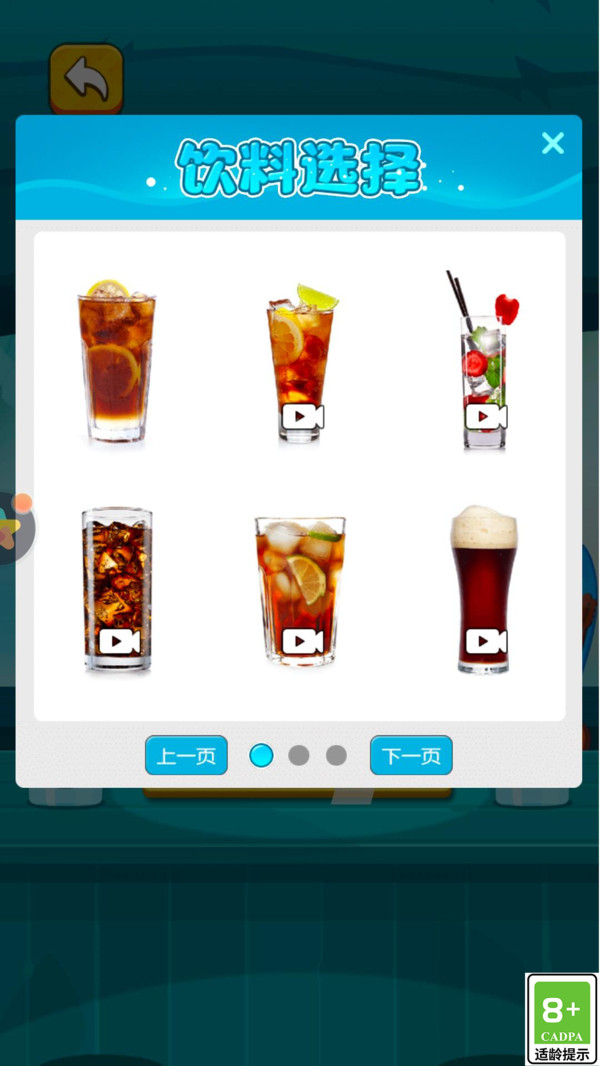This screenshot has width=600, height=1066.
Task: Open the floating star bubble at left edge
Action: coord(15,528)
